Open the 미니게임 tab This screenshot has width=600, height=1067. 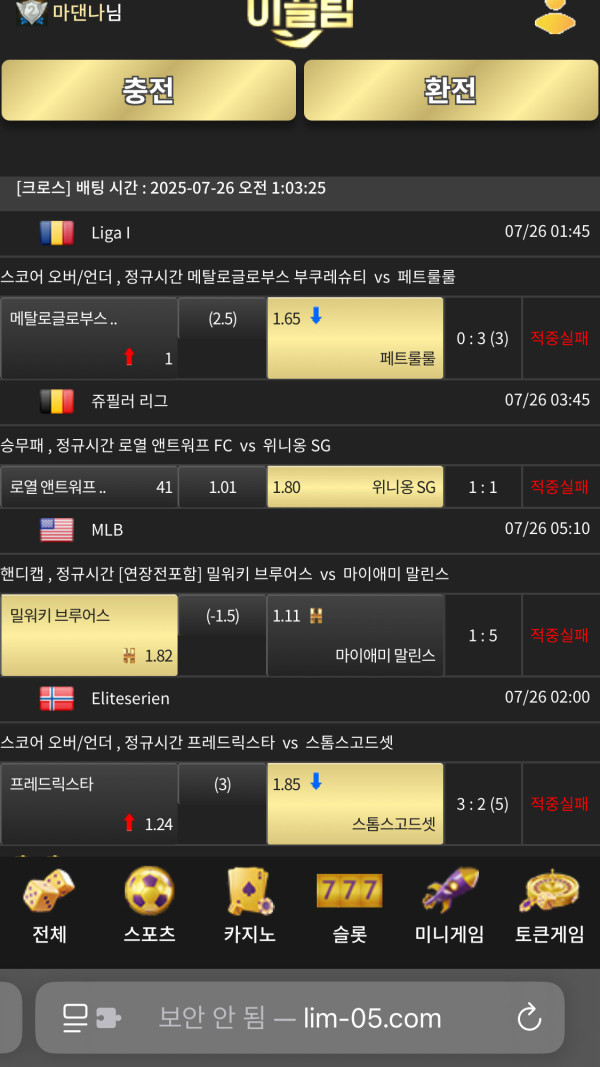pyautogui.click(x=449, y=906)
